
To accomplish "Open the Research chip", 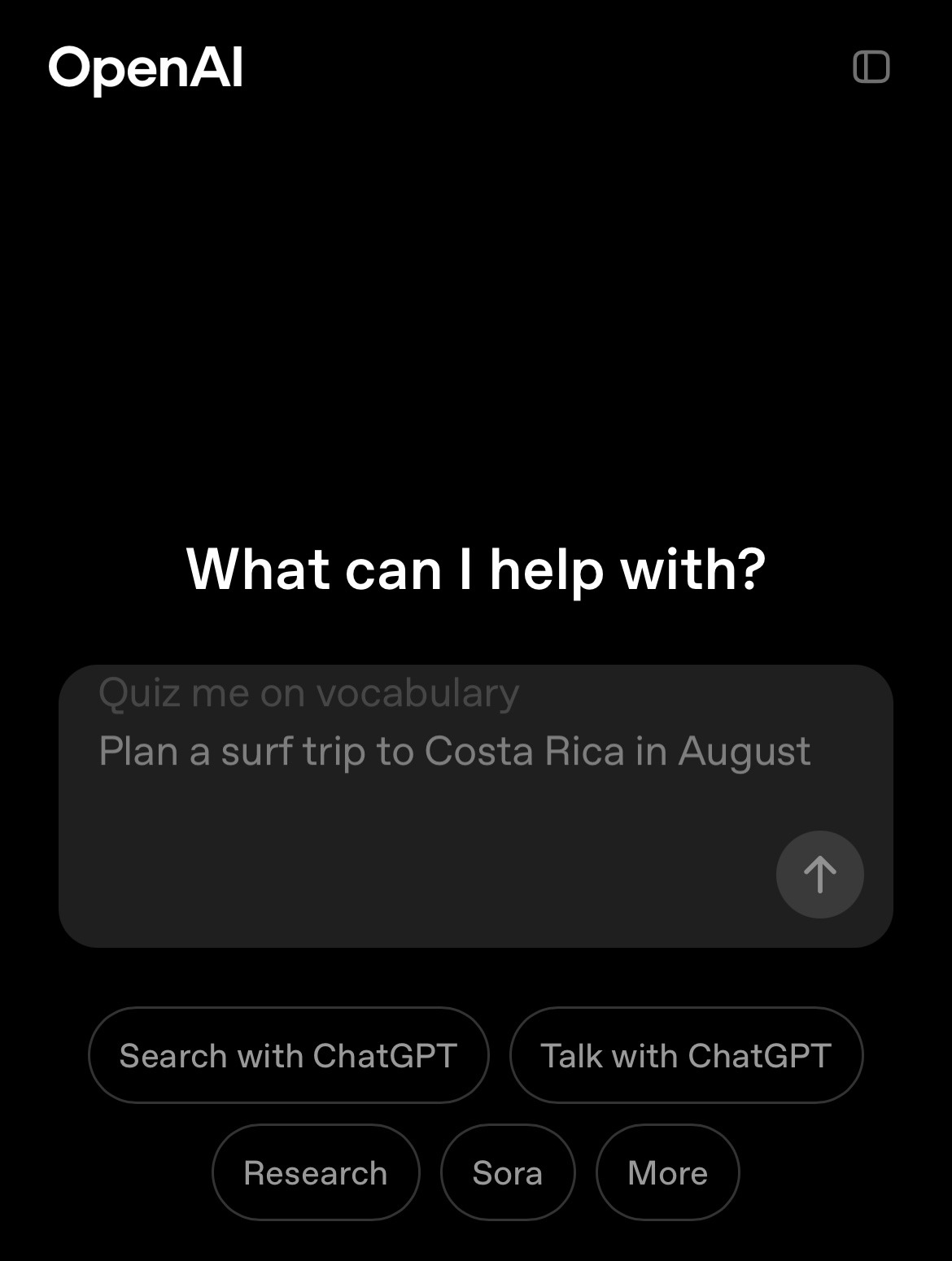I will pos(316,1172).
